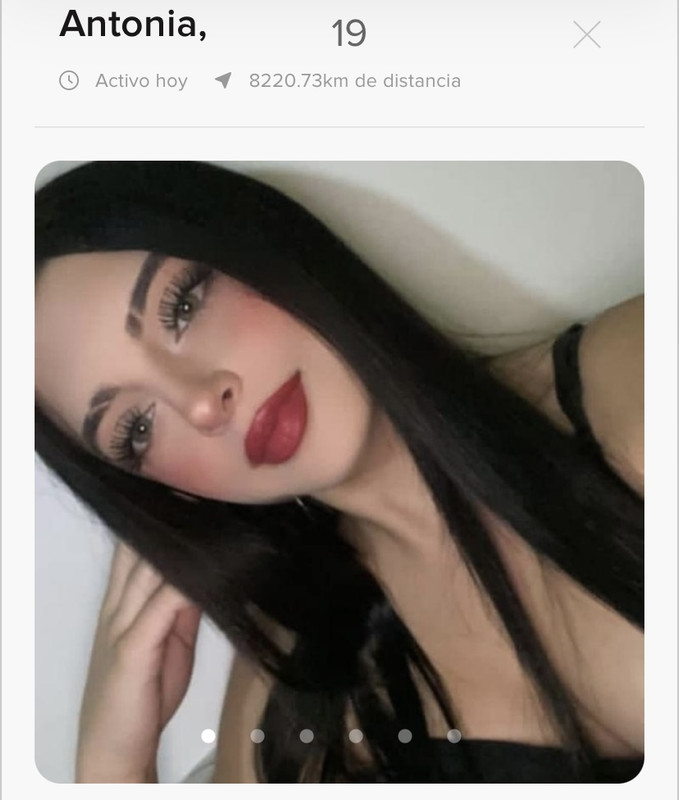
Task: Select the third photo indicator dot
Action: [306, 736]
